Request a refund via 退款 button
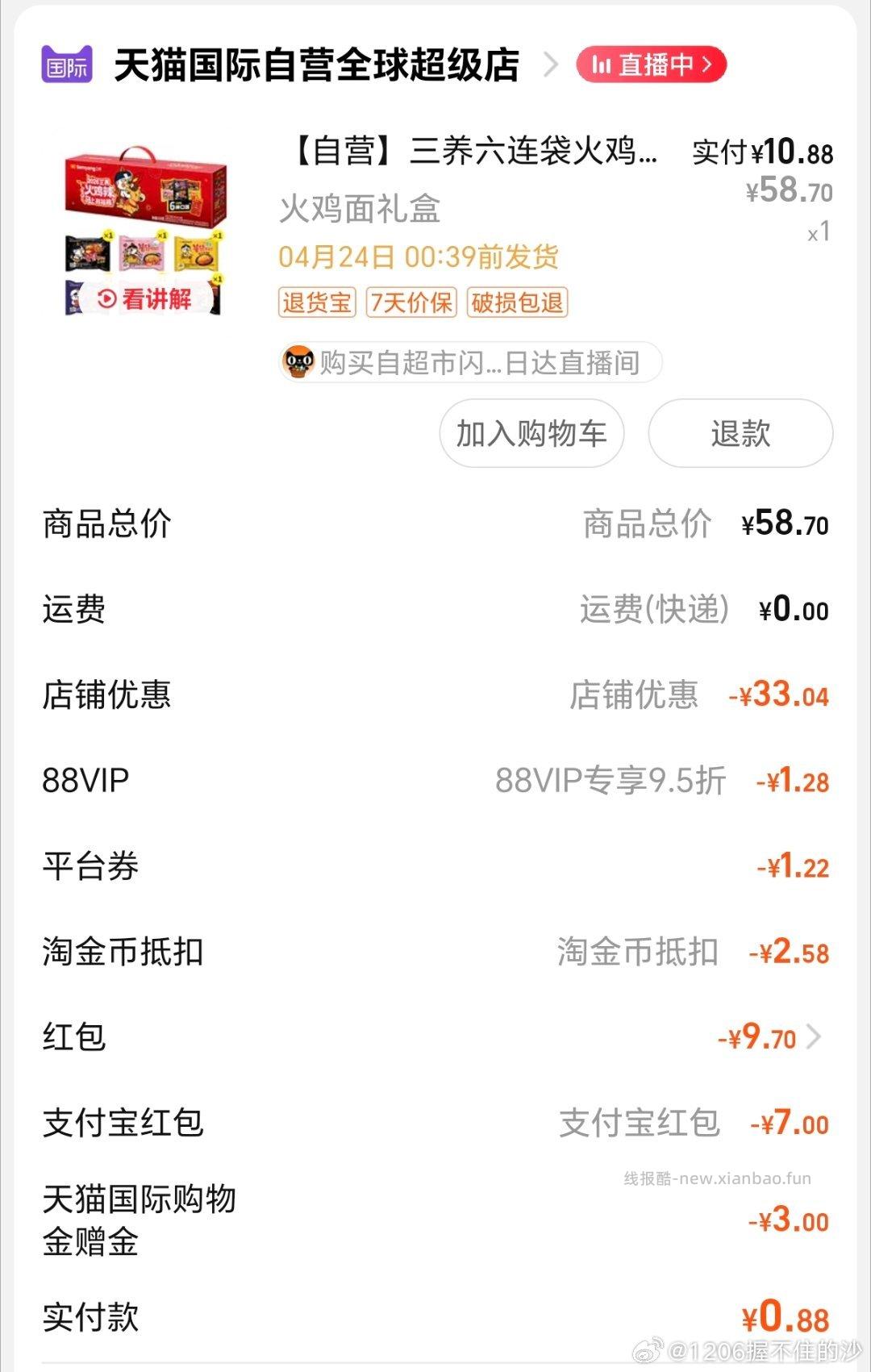871x1372 pixels. pyautogui.click(x=740, y=434)
